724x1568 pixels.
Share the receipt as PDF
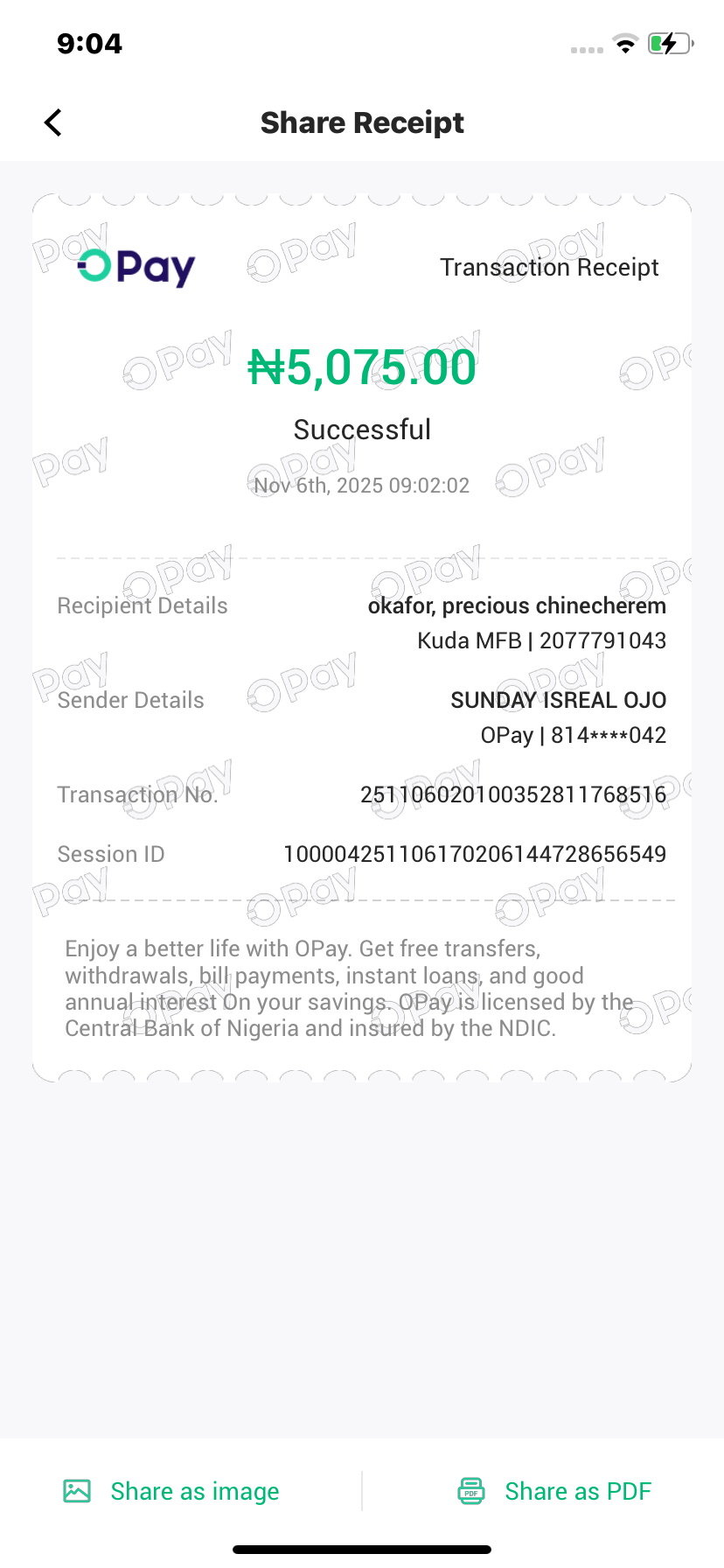pos(555,1491)
